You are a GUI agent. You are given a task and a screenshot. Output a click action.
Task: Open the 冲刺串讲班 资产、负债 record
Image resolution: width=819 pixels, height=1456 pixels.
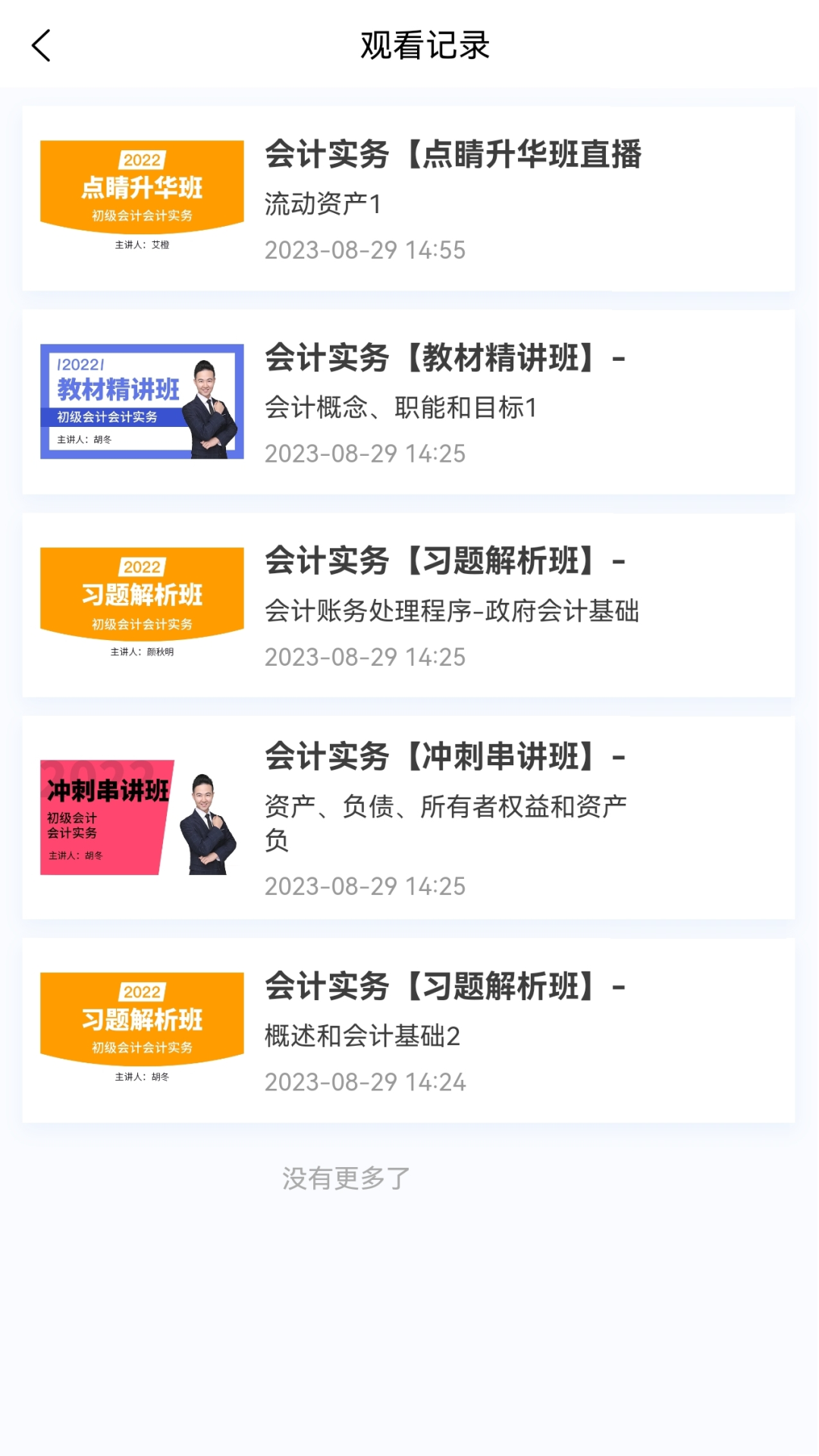409,817
